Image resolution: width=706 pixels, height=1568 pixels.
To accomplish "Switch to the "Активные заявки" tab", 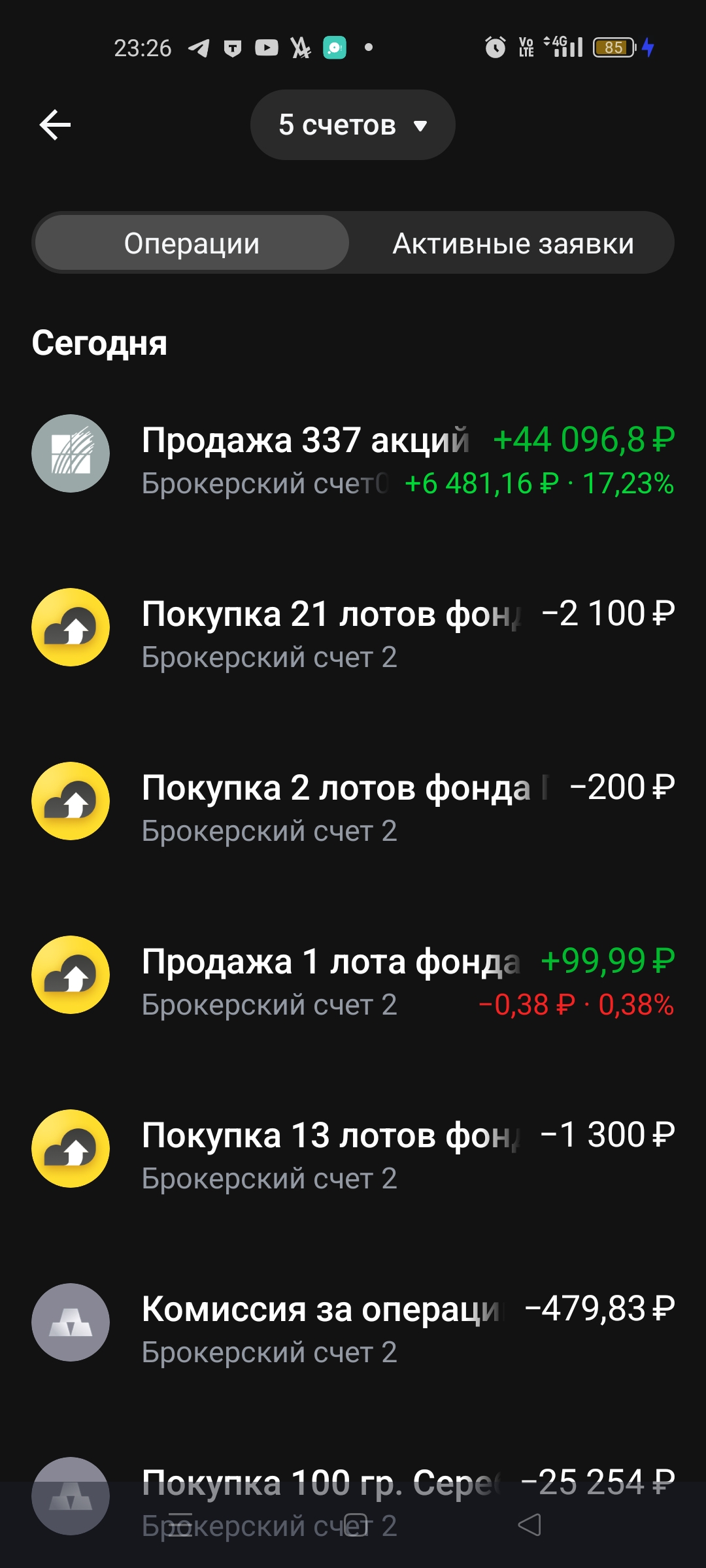I will coord(513,243).
